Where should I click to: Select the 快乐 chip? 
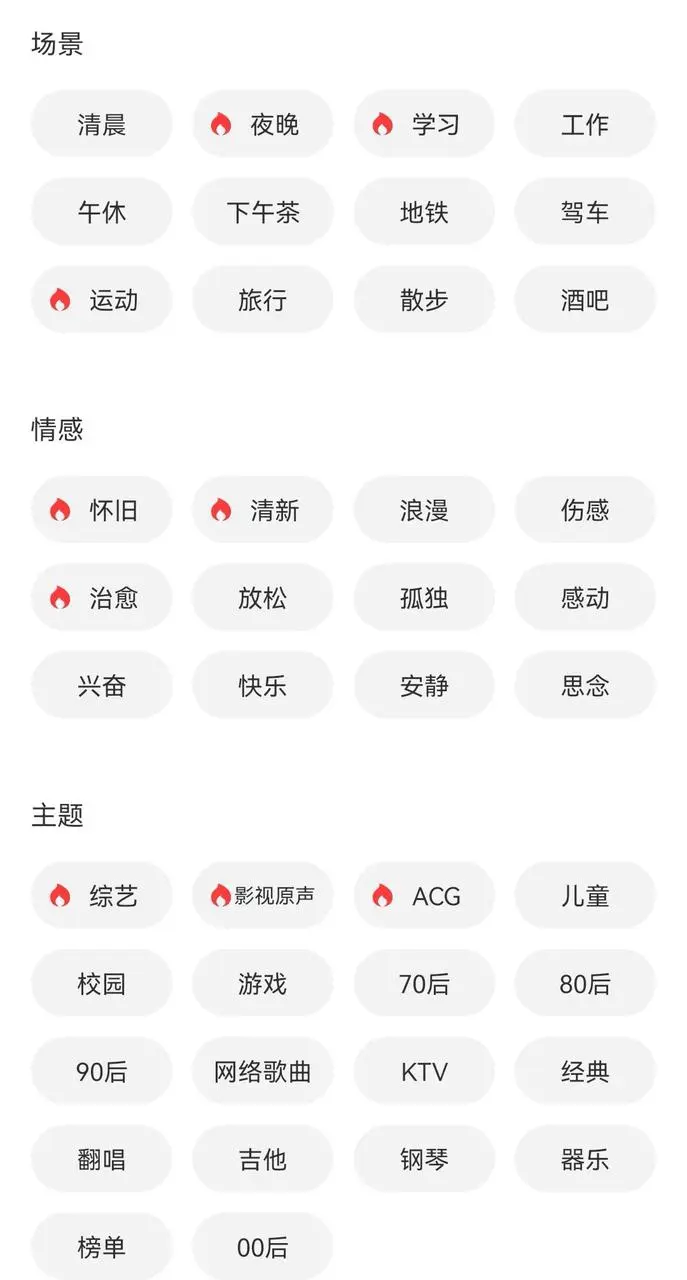pos(263,686)
